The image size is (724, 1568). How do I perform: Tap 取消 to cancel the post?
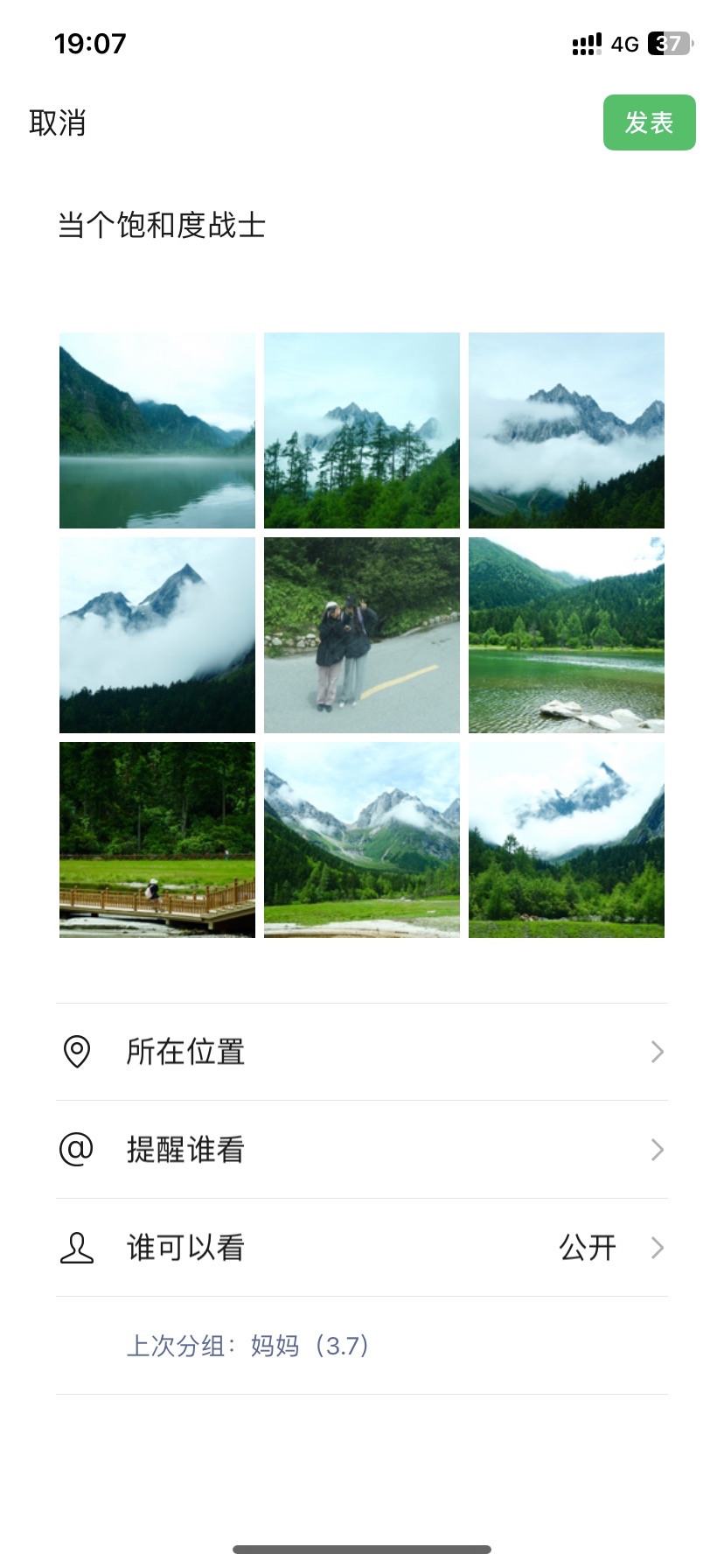coord(58,123)
